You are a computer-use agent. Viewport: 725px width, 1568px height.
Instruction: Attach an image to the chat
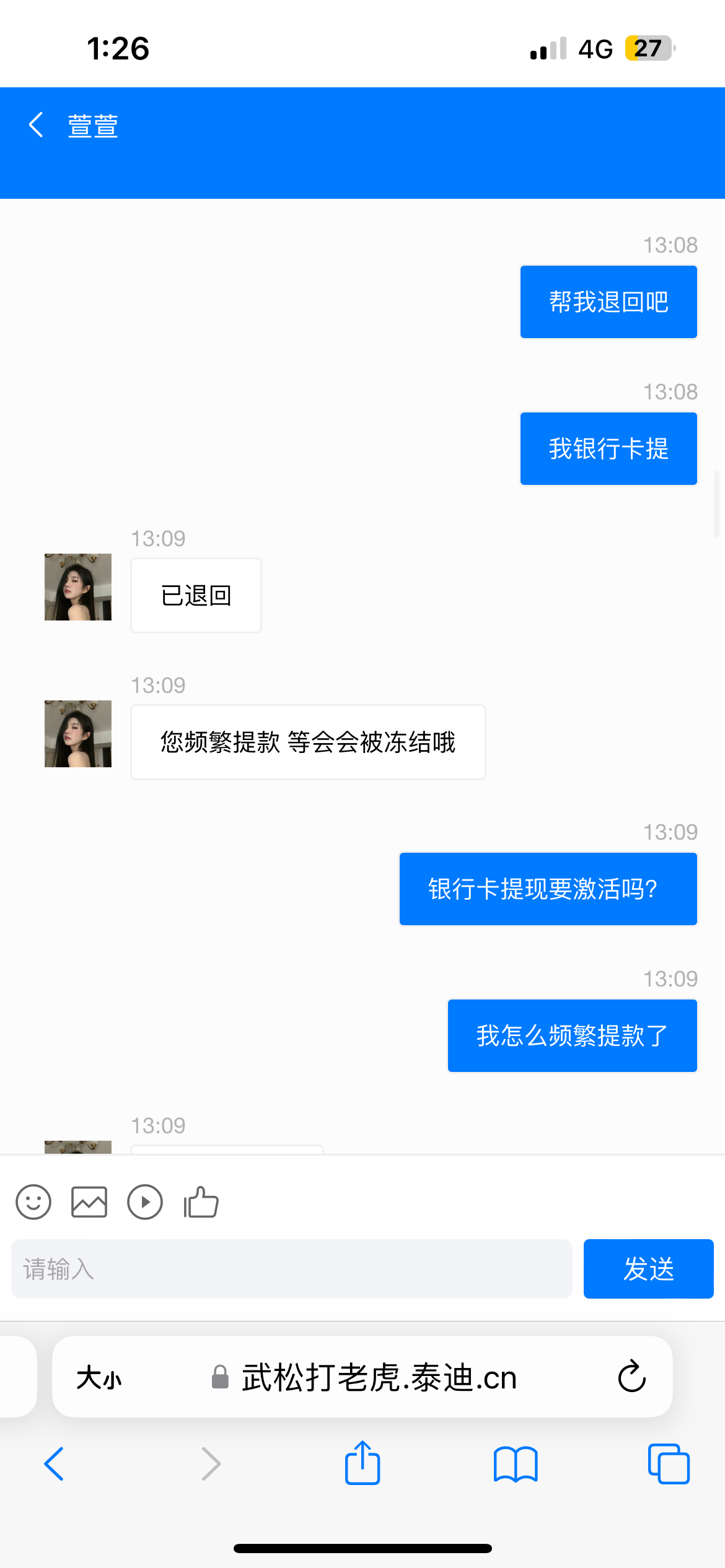point(89,1202)
